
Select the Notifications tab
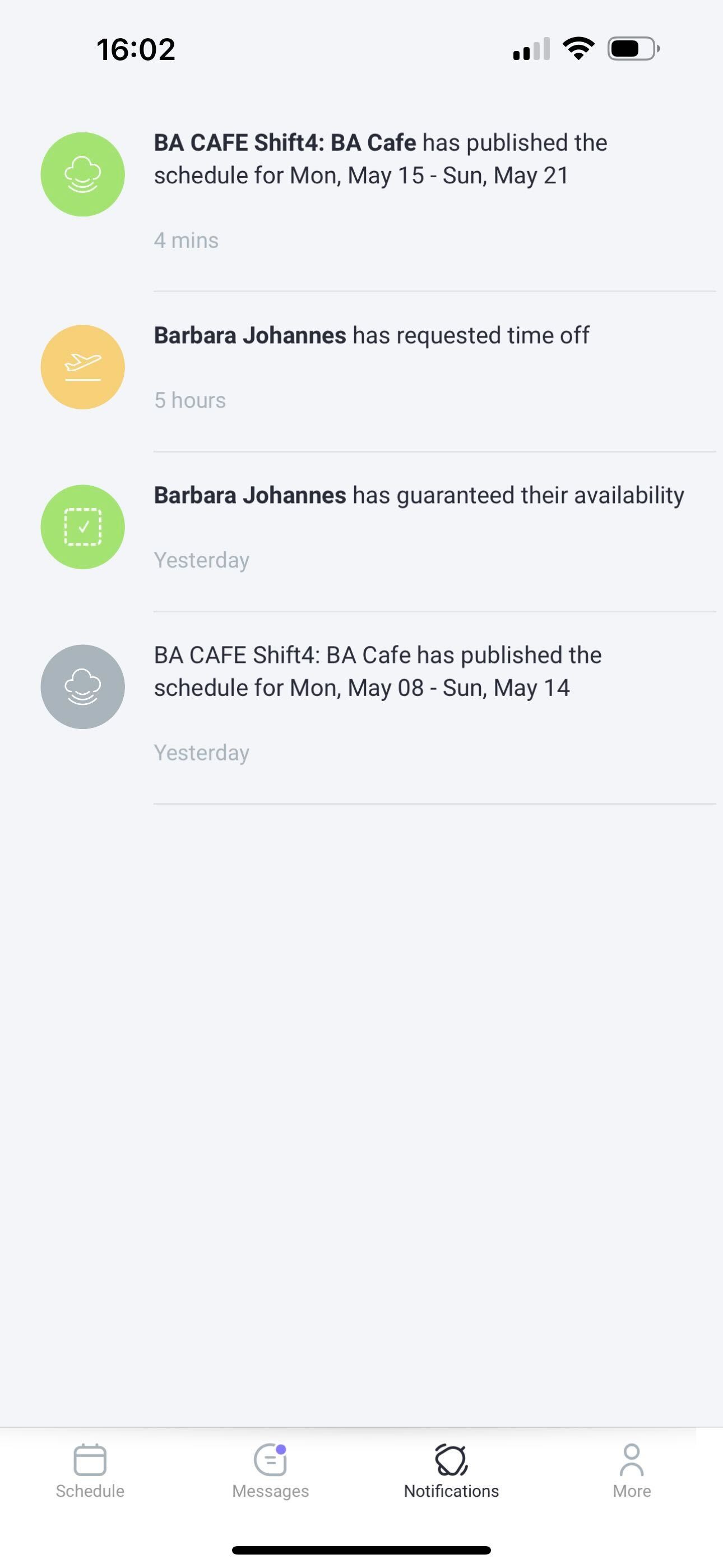pyautogui.click(x=451, y=1472)
